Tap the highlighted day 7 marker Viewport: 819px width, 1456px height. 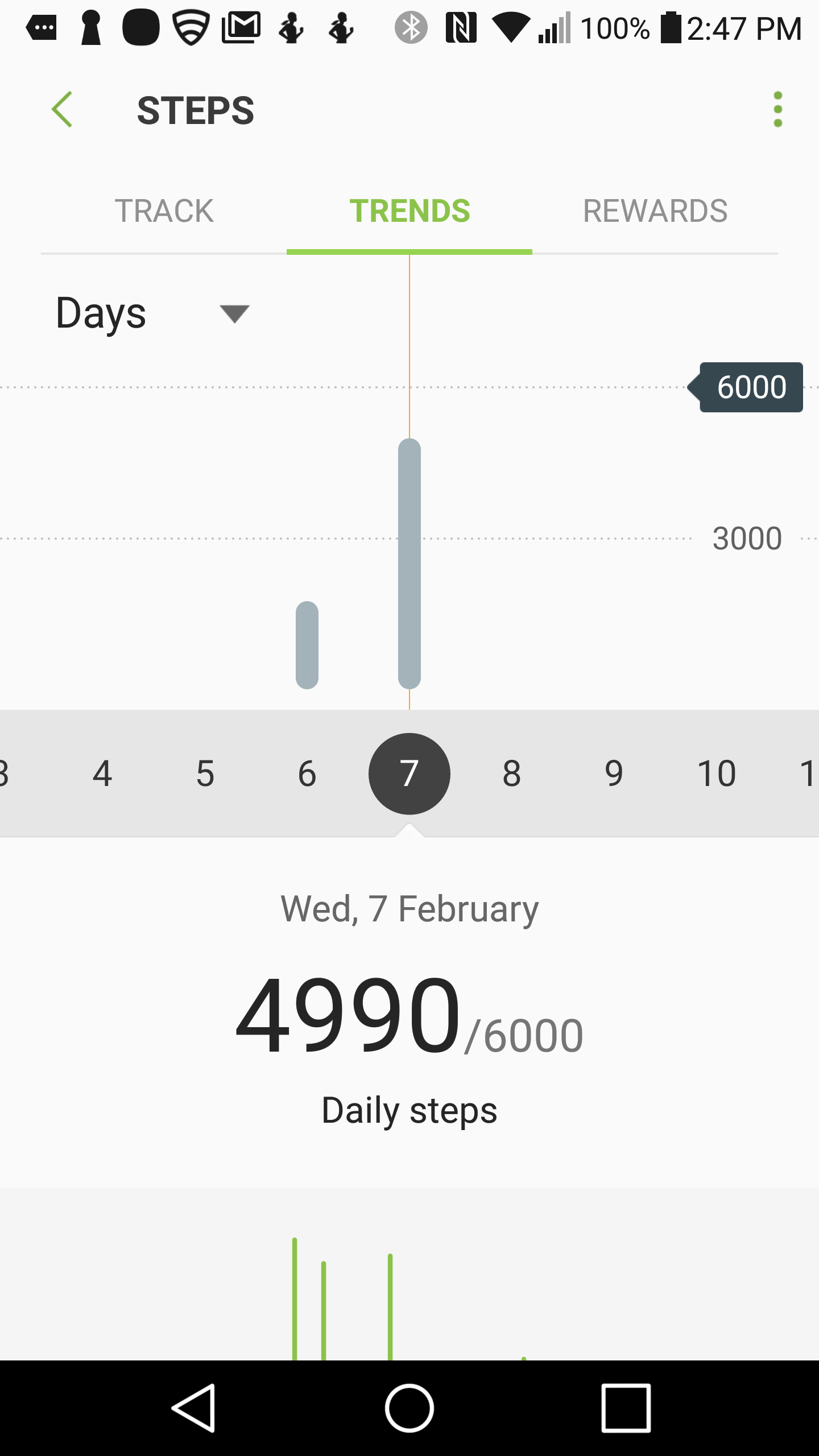pos(409,773)
